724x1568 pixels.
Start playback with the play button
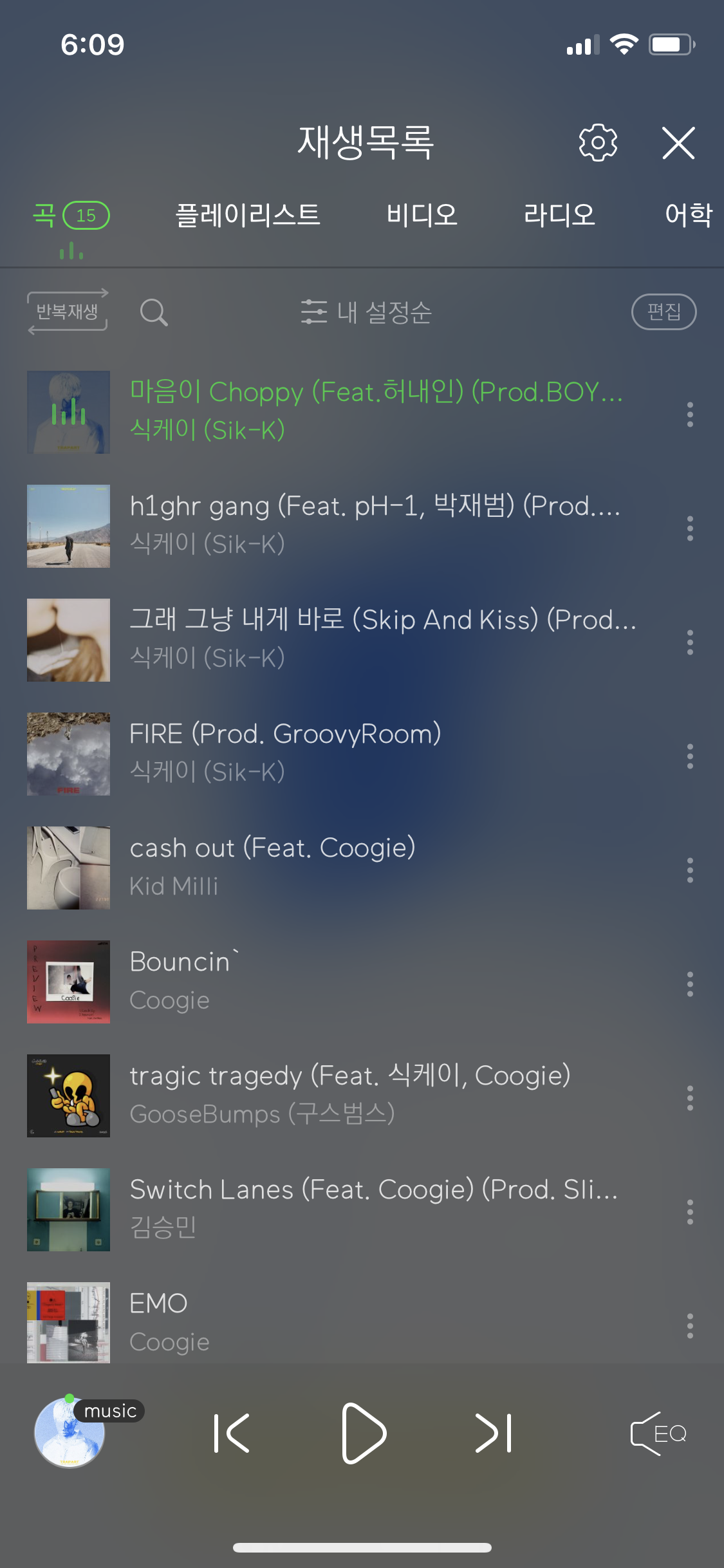(363, 1433)
